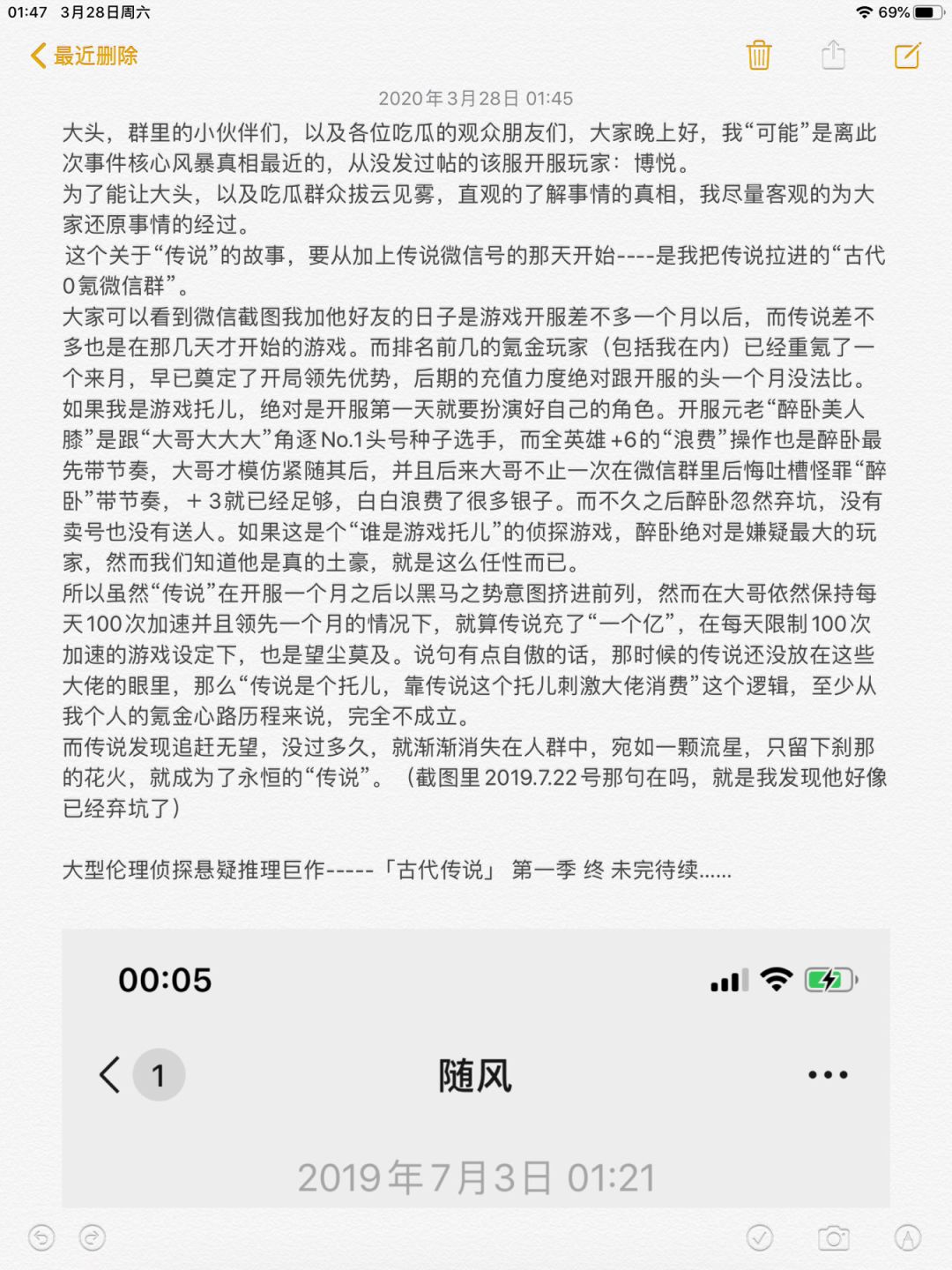The height and width of the screenshot is (1270, 952).
Task: Open the camera to add photo
Action: point(833,1238)
